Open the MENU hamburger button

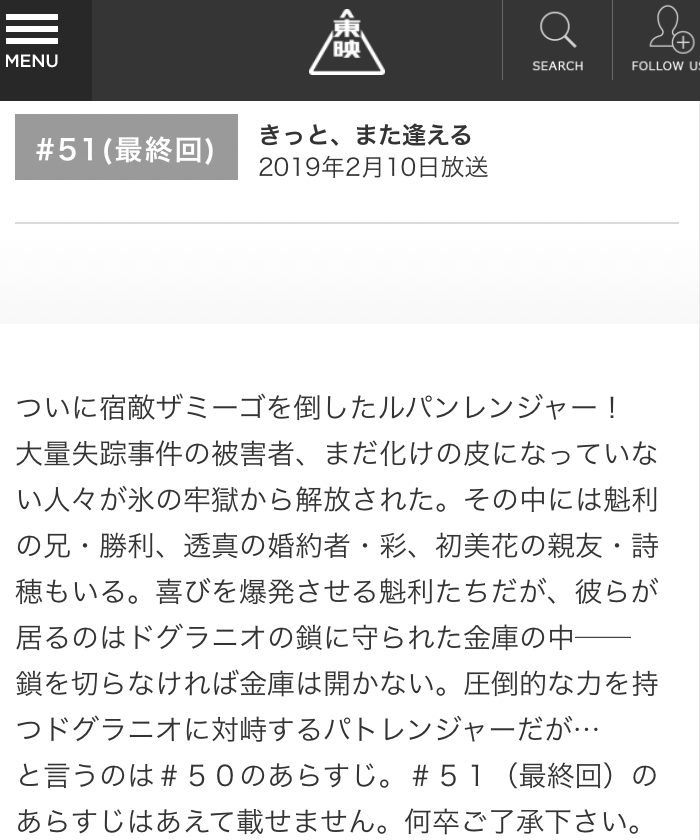click(32, 41)
